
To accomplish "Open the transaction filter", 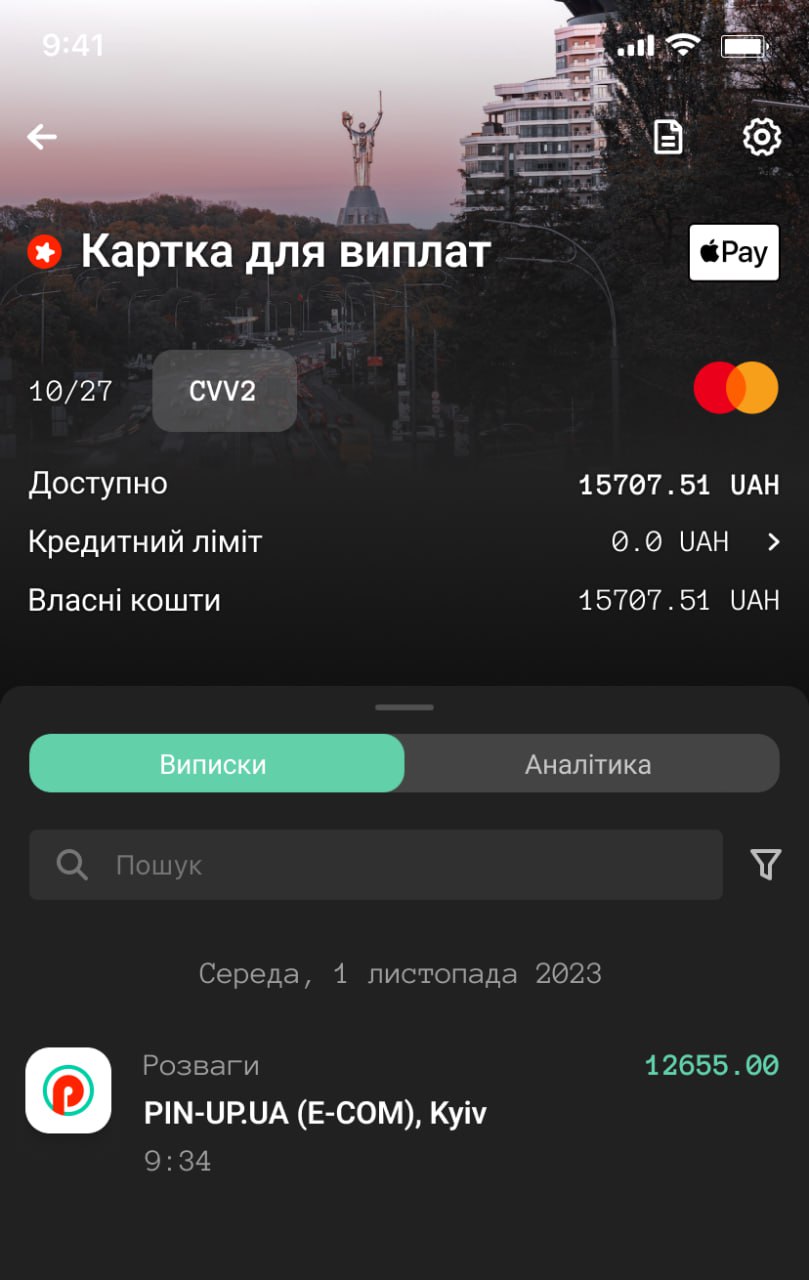I will [765, 865].
